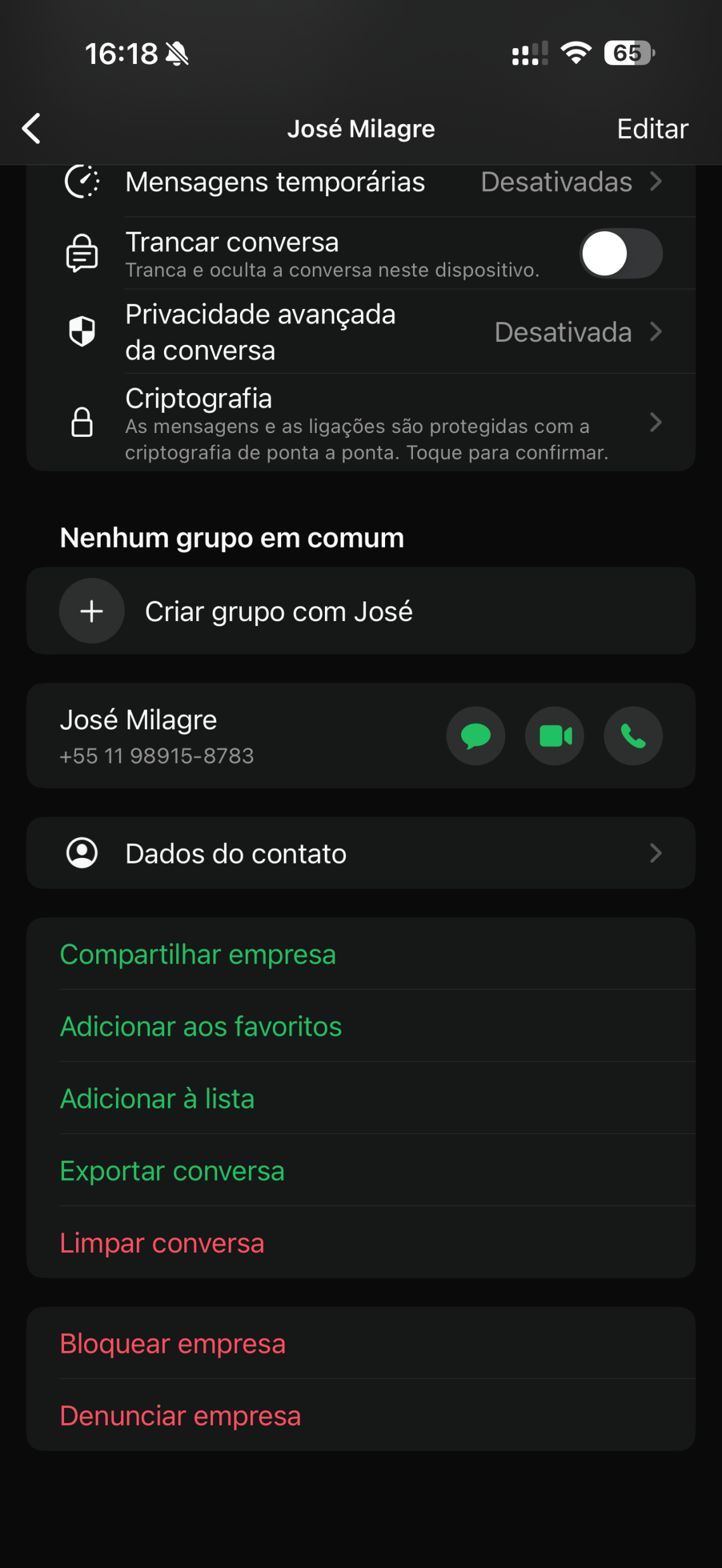Screen dimensions: 722x1568
Task: Select Limpar conversa
Action: point(162,1243)
